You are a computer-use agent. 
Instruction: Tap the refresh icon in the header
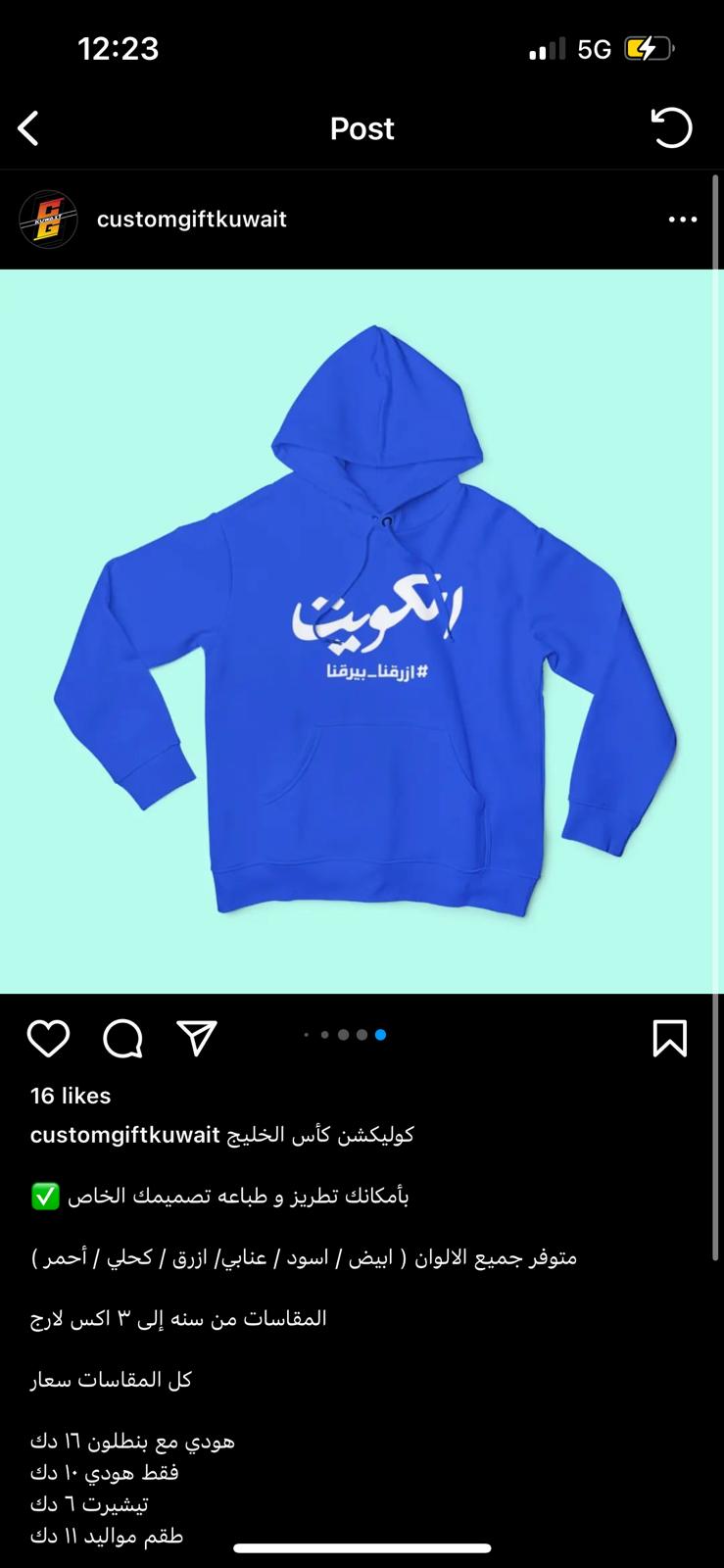[671, 128]
